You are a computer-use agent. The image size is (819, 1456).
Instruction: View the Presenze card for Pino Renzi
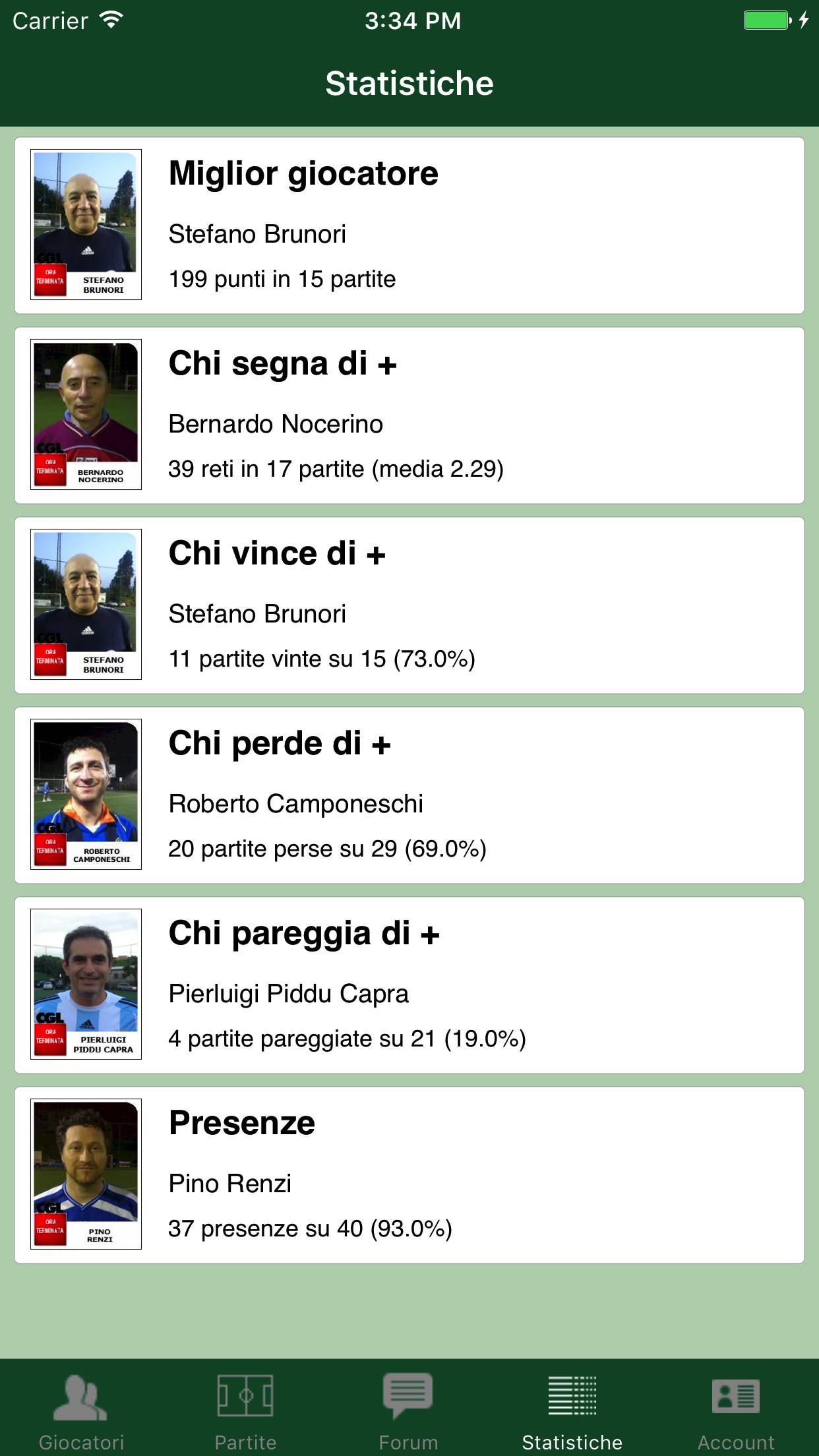409,1175
